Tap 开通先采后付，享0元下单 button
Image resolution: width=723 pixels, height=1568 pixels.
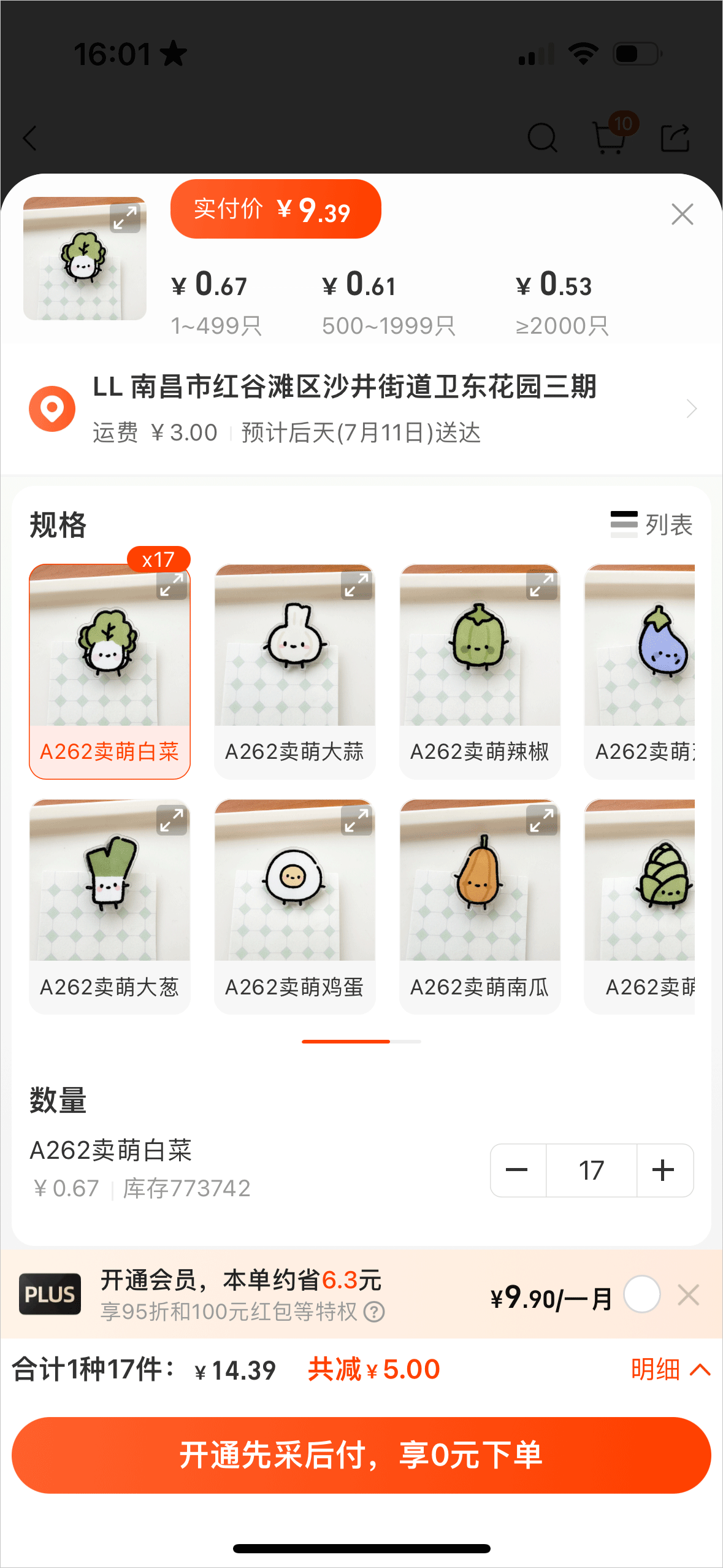pyautogui.click(x=361, y=1455)
